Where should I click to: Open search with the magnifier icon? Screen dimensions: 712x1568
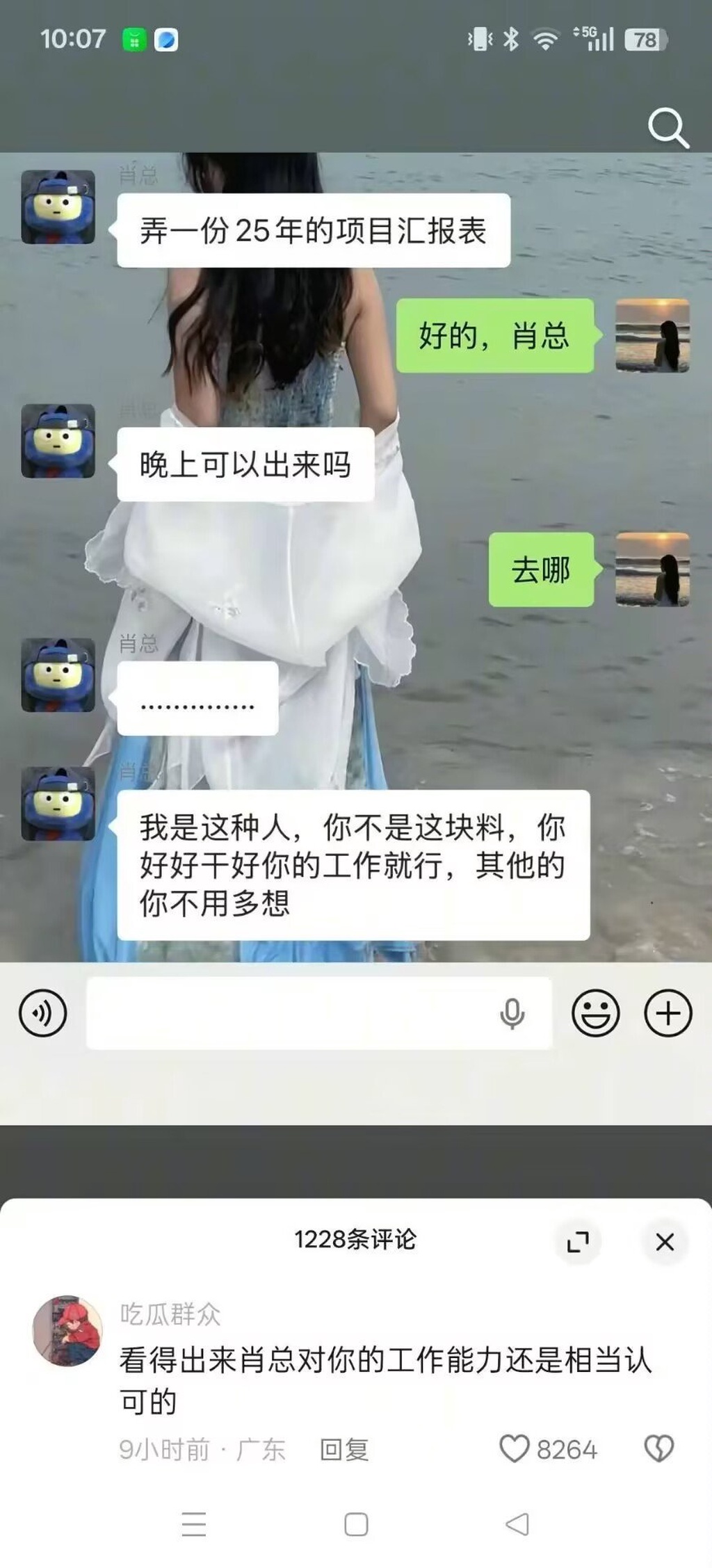pyautogui.click(x=667, y=127)
